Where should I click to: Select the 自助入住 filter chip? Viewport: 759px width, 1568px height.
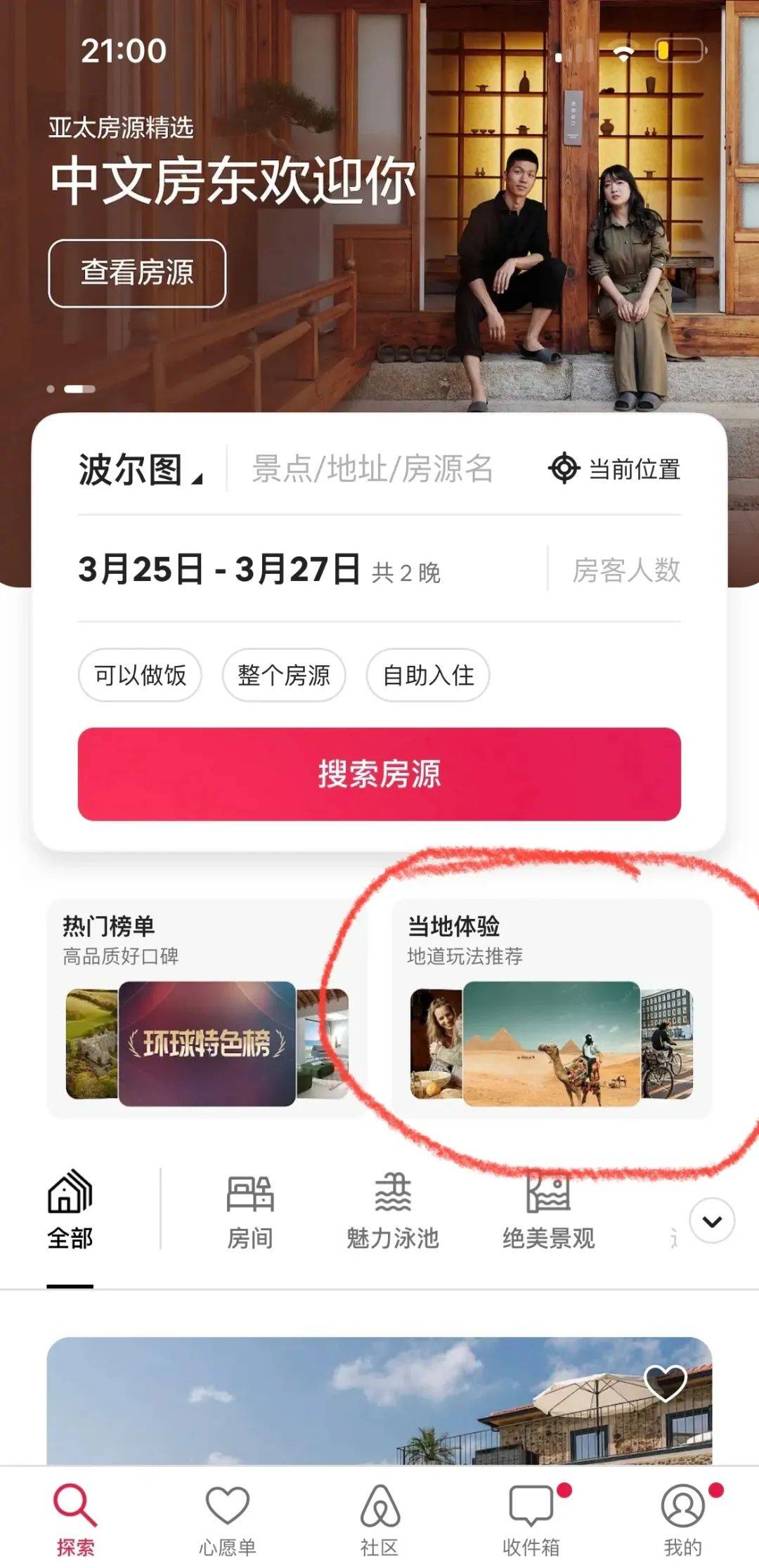click(428, 675)
